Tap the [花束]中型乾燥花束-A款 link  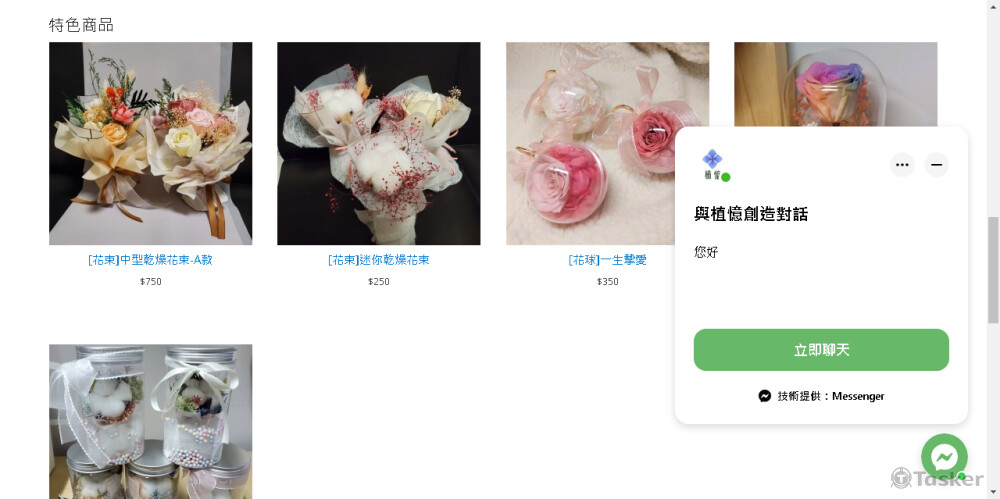point(150,260)
